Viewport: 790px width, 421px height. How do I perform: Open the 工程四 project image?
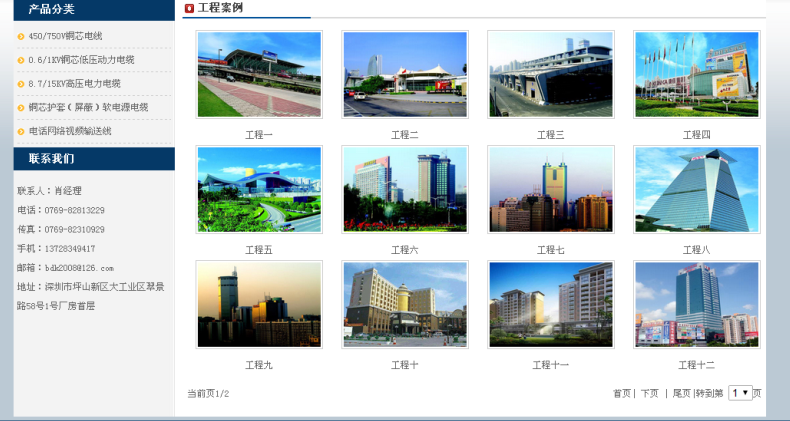point(696,74)
